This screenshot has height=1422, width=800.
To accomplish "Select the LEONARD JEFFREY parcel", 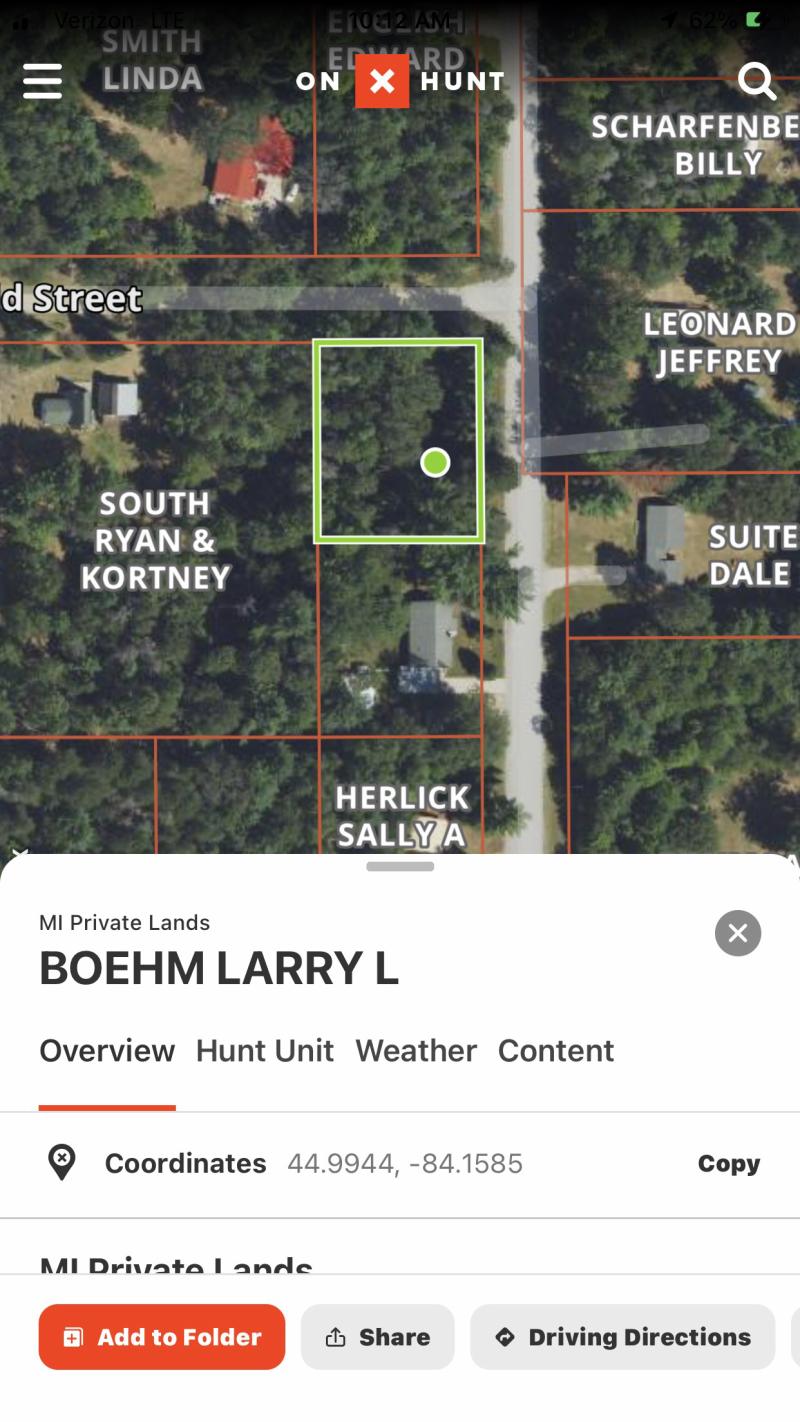I will click(x=718, y=342).
